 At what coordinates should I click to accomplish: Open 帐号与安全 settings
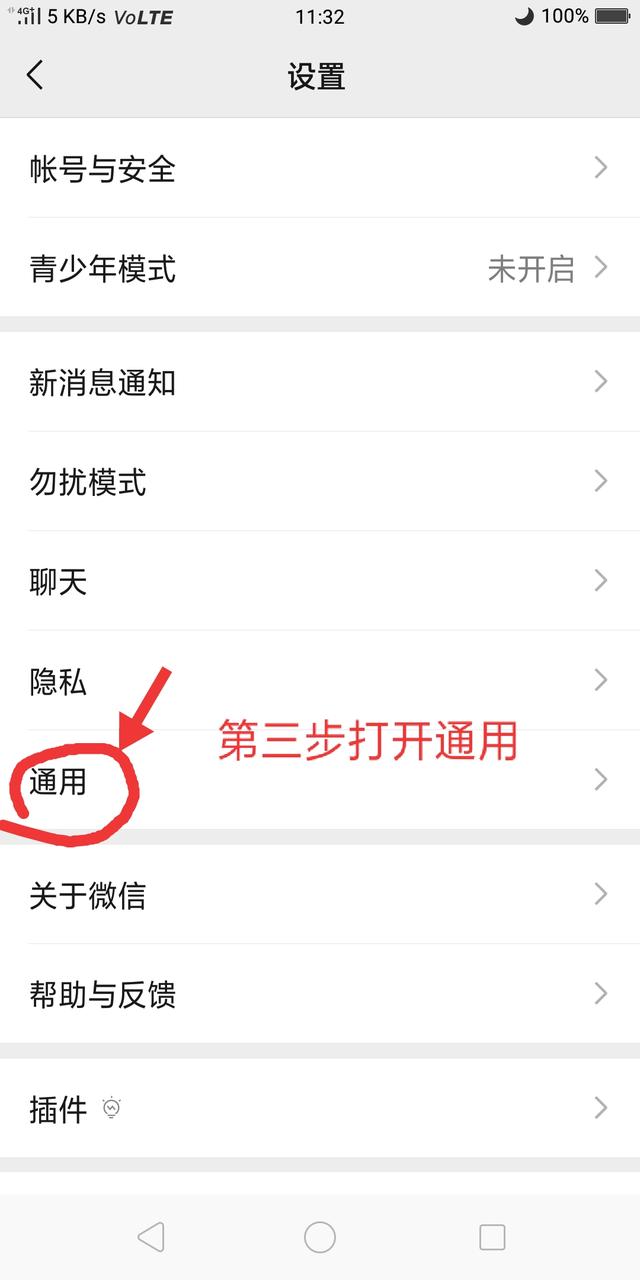(320, 168)
